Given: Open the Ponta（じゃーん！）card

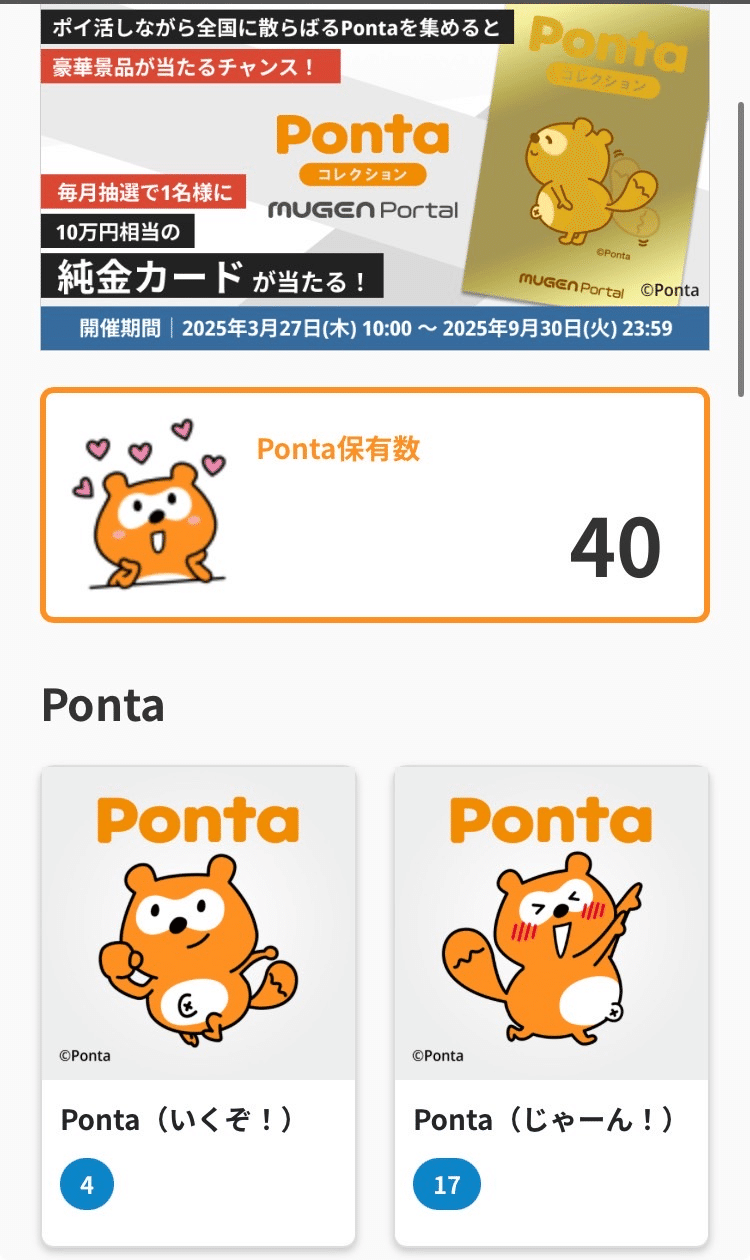Looking at the screenshot, I should [x=552, y=1006].
